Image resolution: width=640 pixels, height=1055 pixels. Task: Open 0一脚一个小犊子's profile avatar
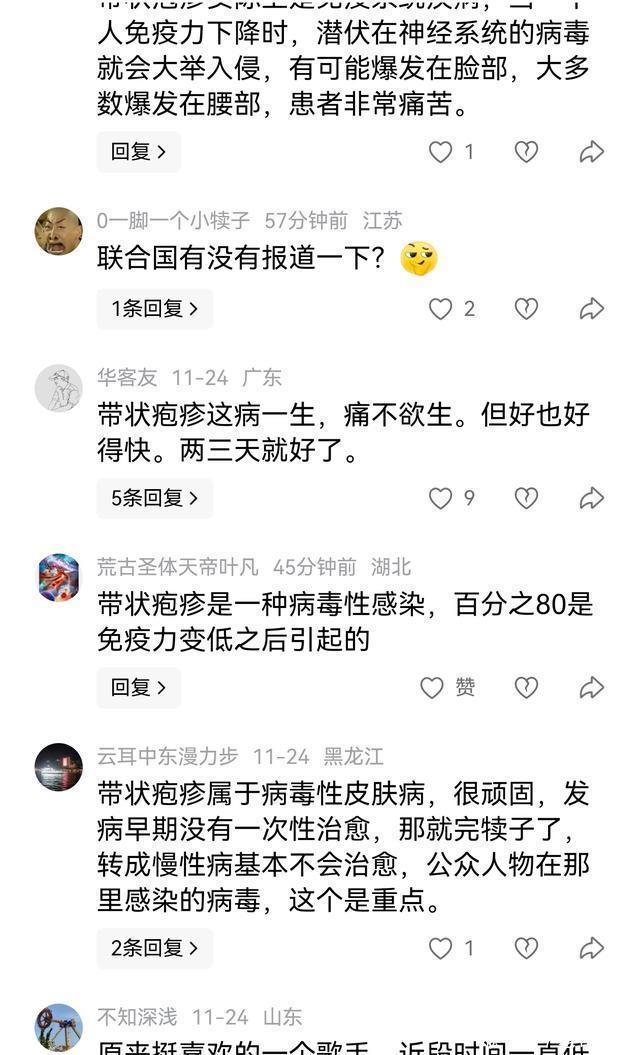pos(59,232)
